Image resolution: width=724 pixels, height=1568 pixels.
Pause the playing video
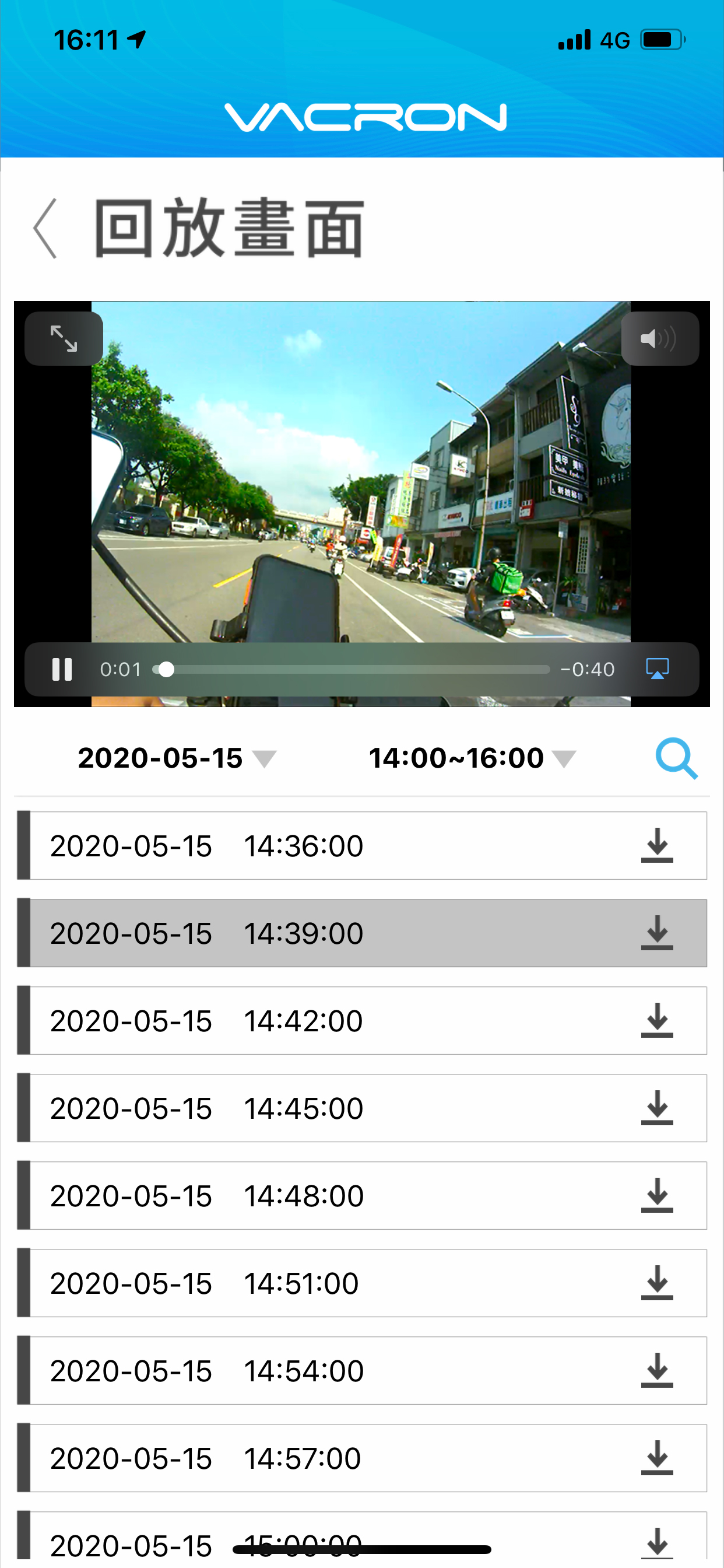(x=62, y=669)
